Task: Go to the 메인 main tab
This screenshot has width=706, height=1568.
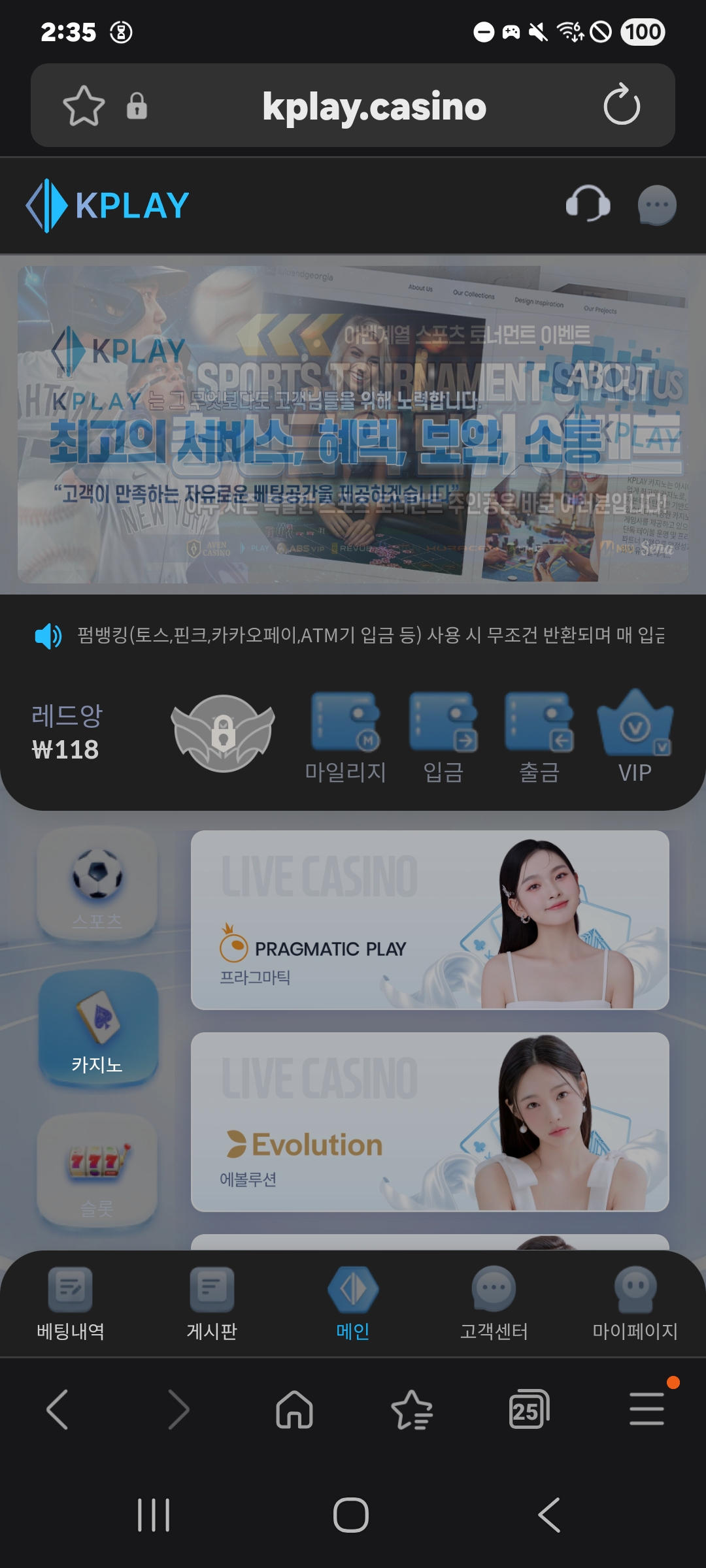Action: (353, 1303)
